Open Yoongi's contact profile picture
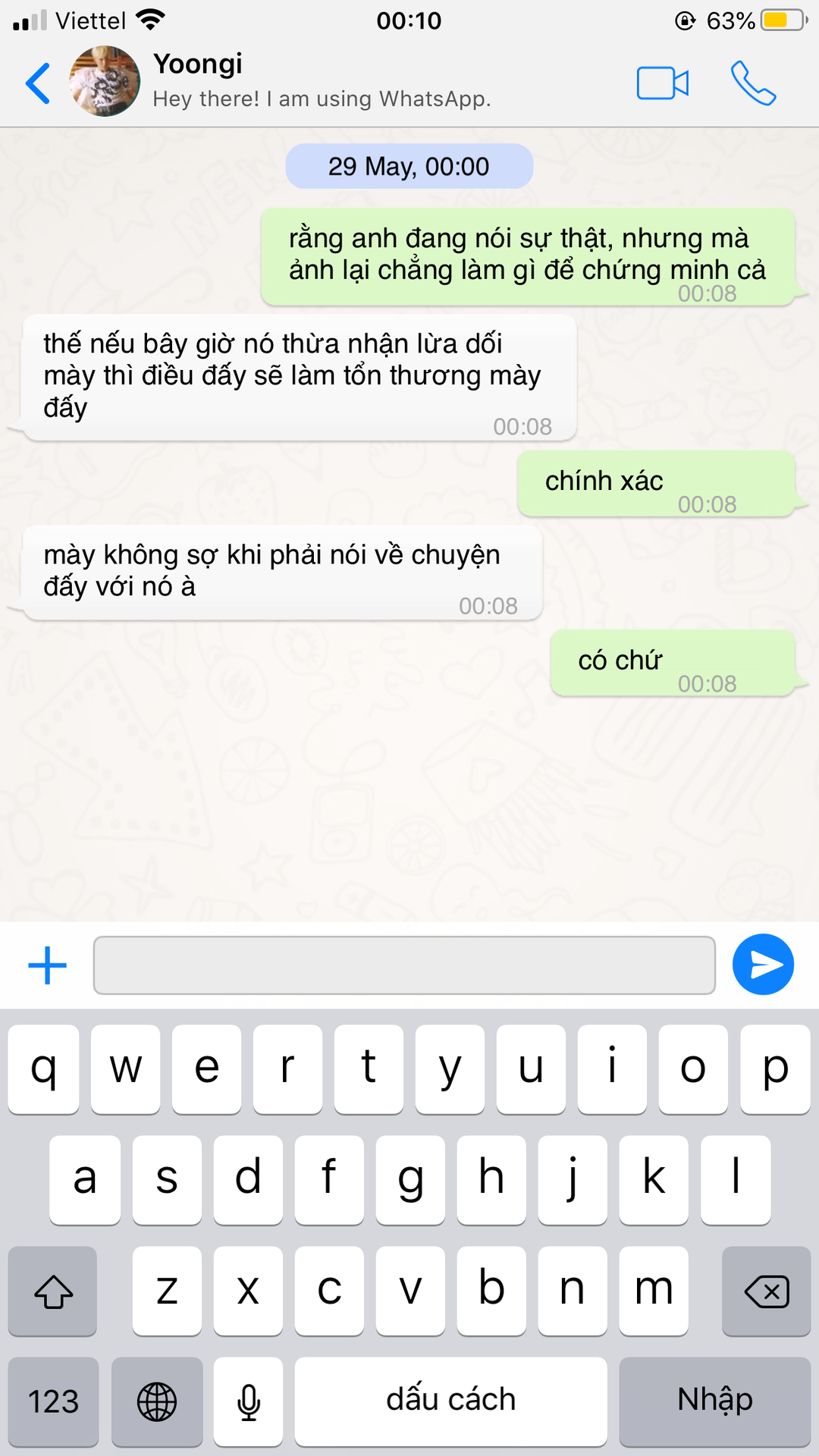The width and height of the screenshot is (819, 1456). [105, 82]
